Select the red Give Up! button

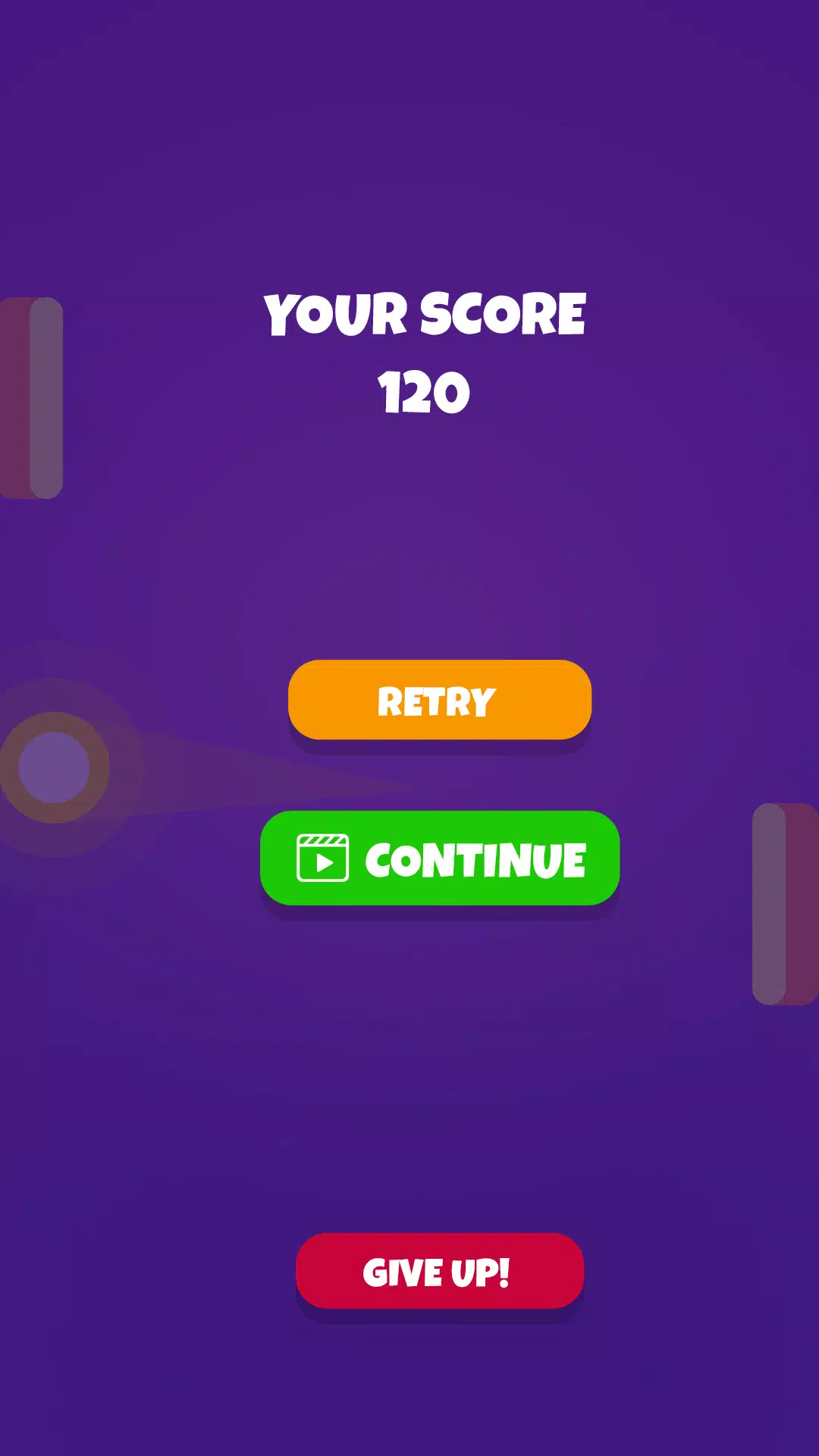click(439, 1271)
